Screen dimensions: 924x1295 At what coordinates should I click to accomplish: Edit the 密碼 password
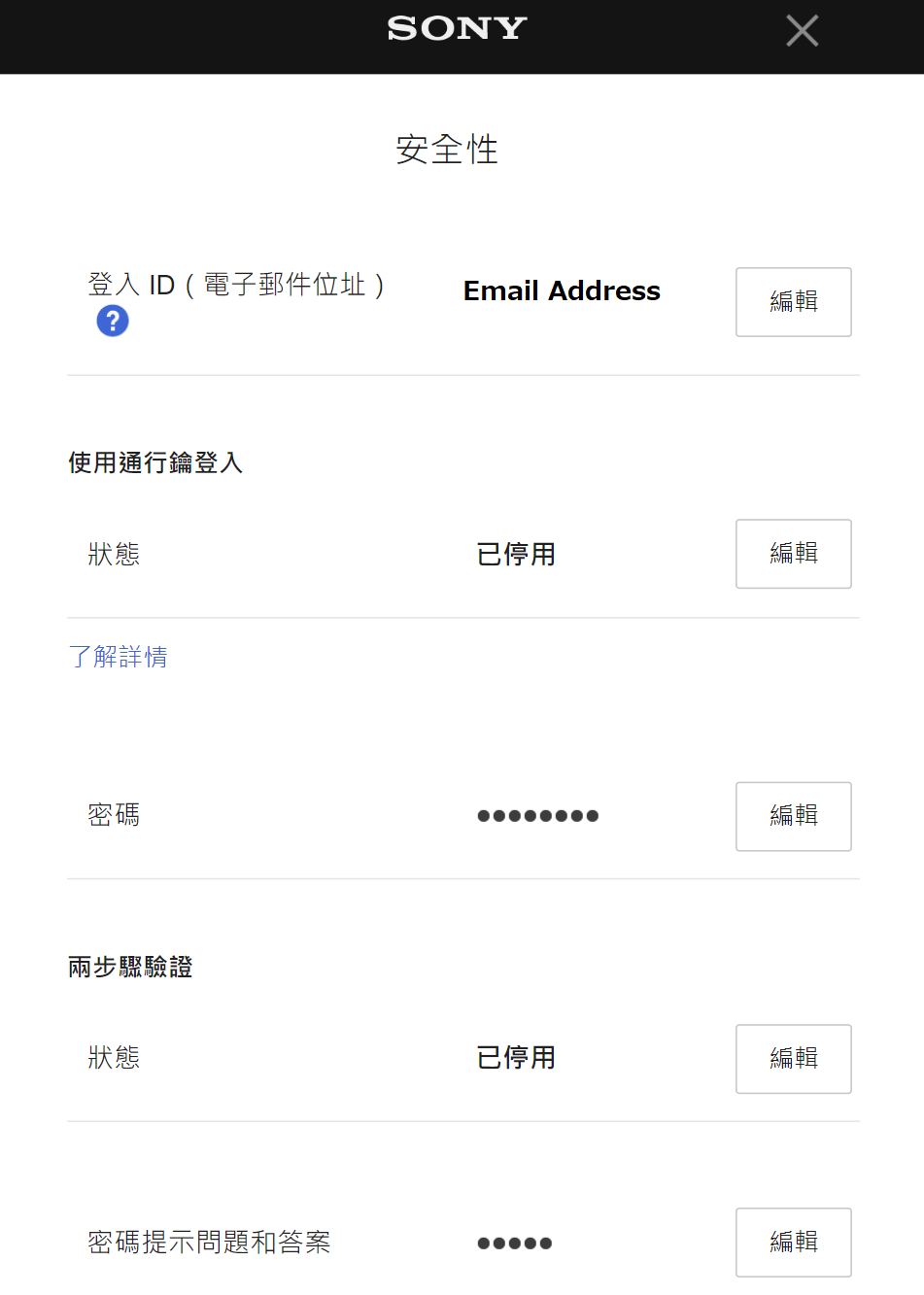pyautogui.click(x=793, y=816)
